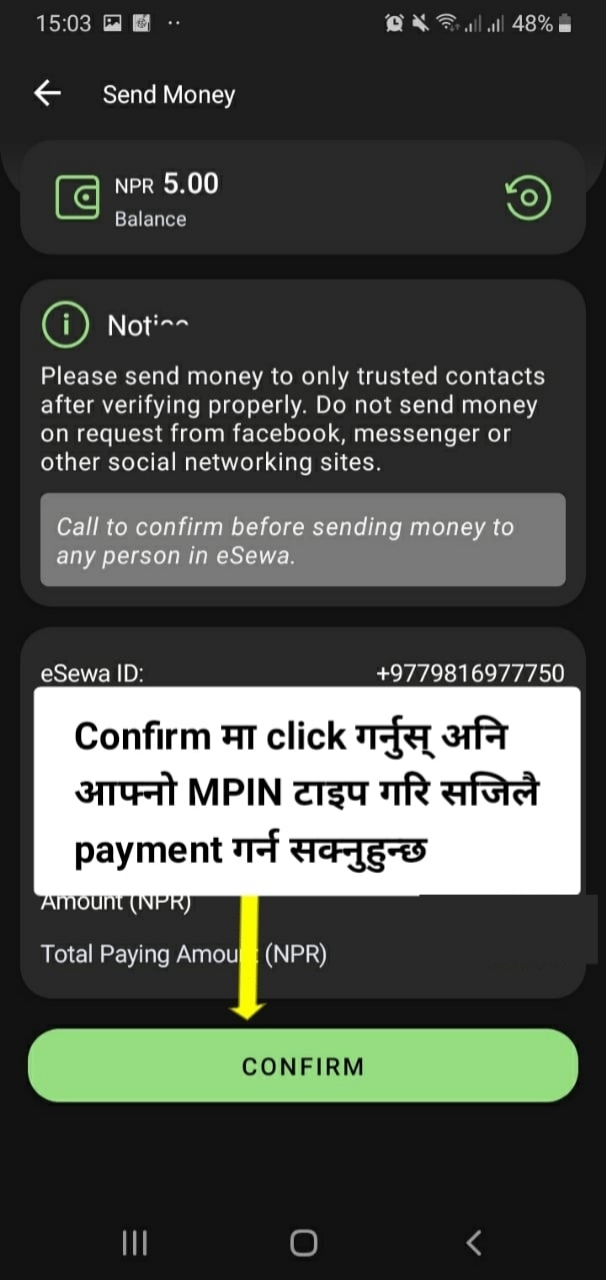Go to the home screen
606x1280 pixels.
click(x=303, y=1243)
